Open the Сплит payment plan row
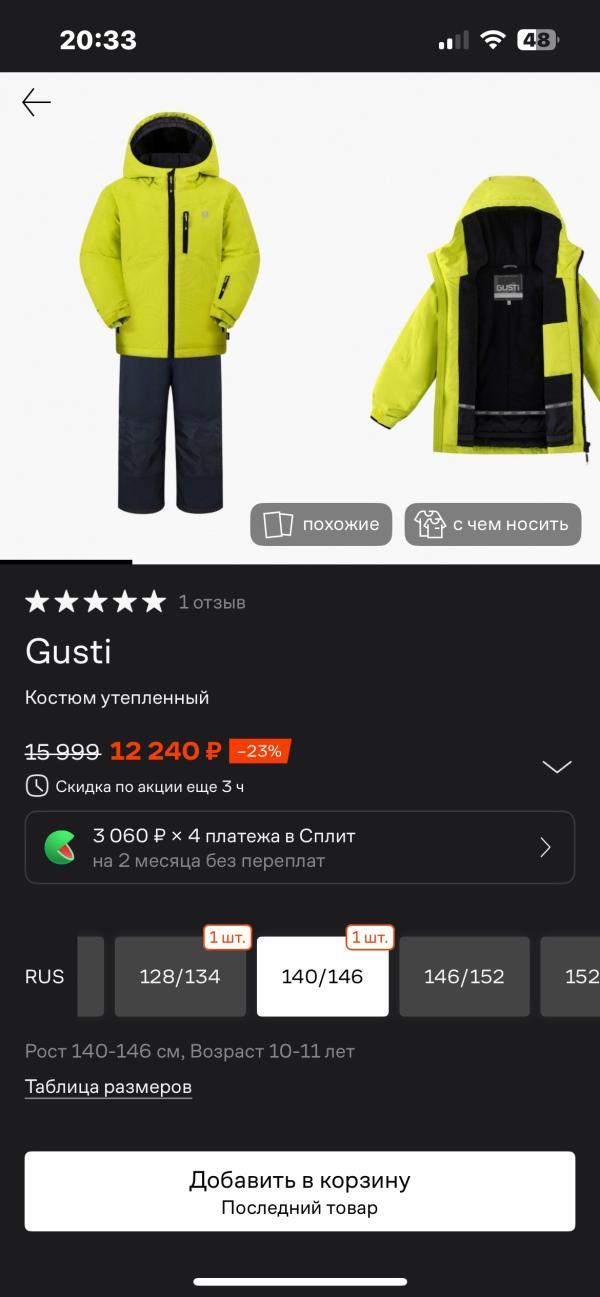This screenshot has height=1297, width=600. coord(300,847)
